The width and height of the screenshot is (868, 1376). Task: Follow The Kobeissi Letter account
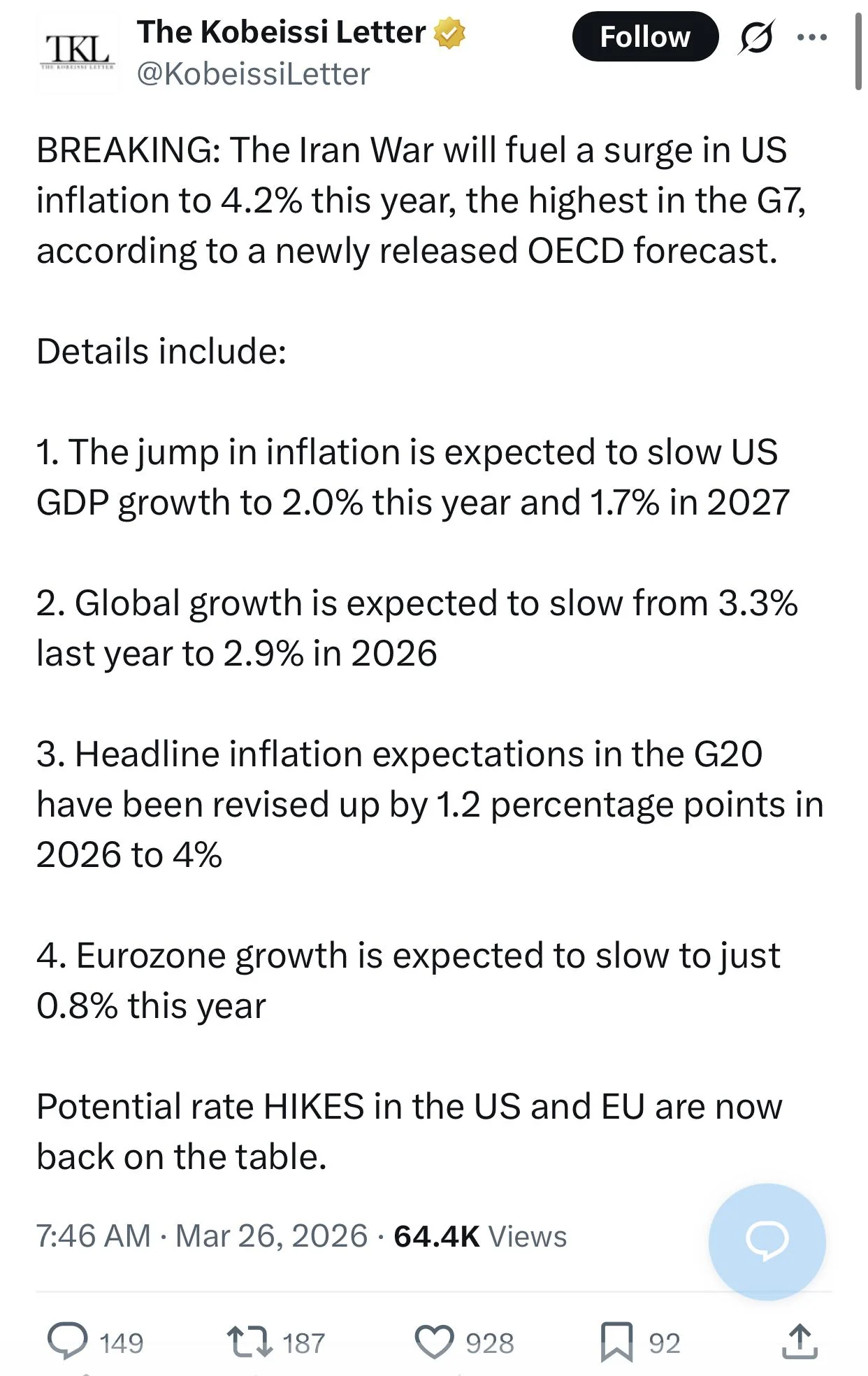(644, 37)
